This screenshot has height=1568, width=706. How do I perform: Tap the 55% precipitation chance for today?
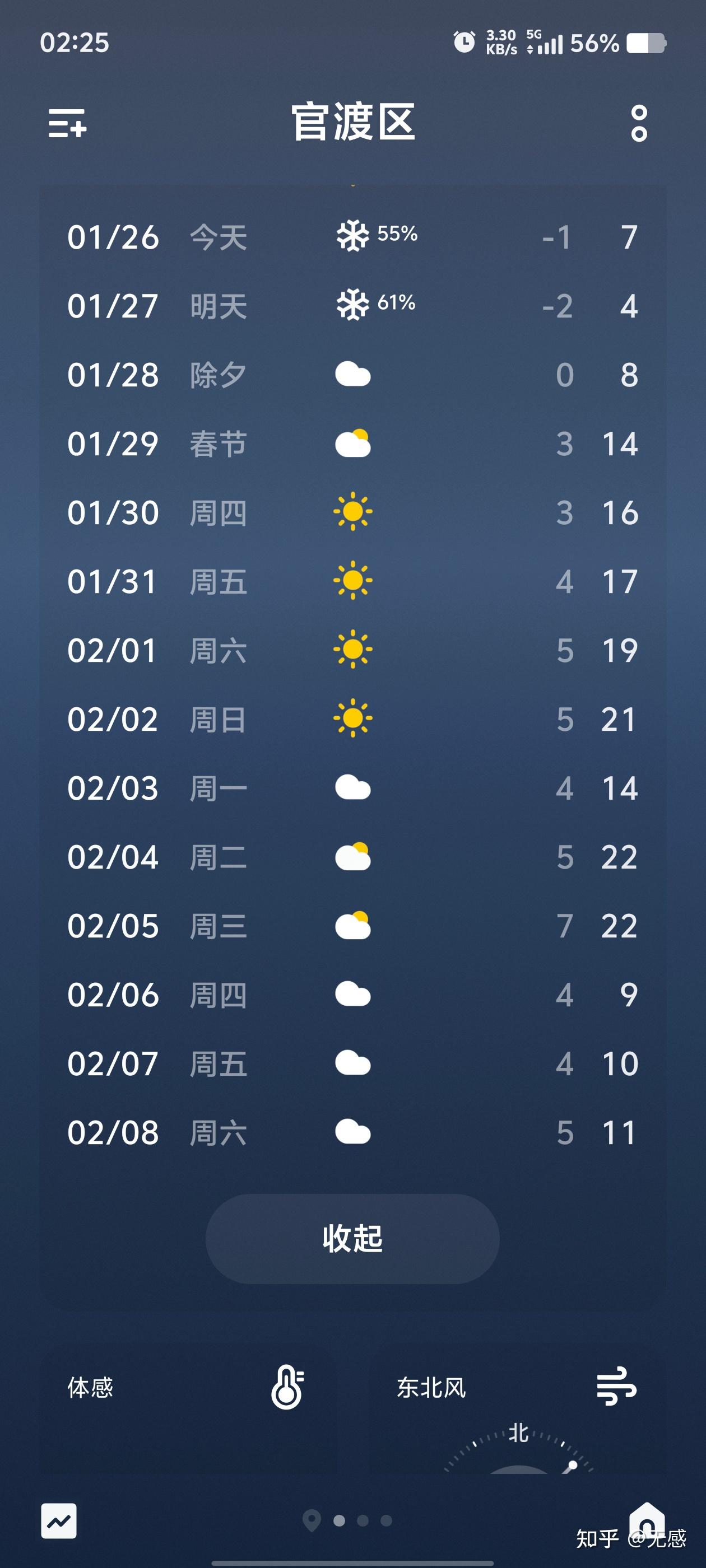[396, 234]
